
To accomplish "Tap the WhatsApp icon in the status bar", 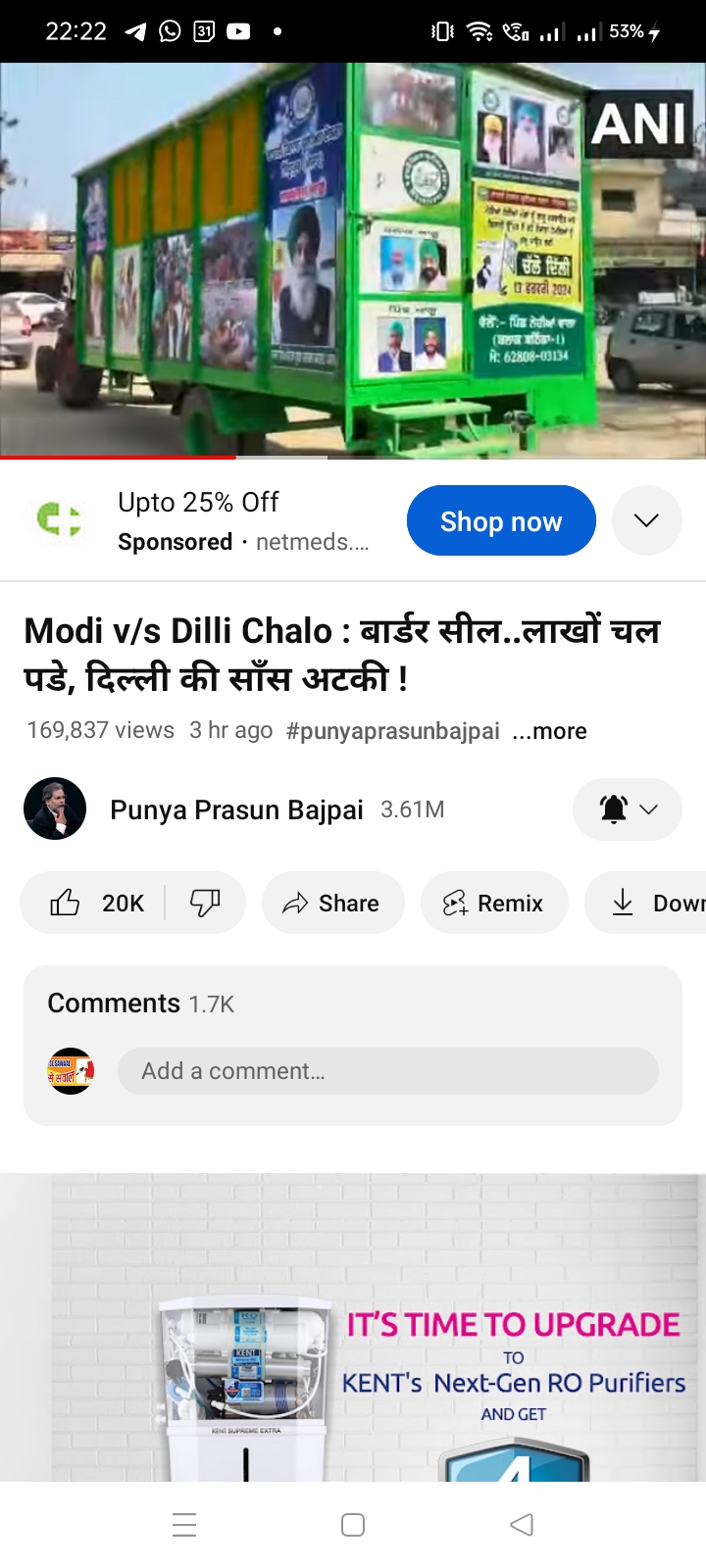I will pos(169,30).
